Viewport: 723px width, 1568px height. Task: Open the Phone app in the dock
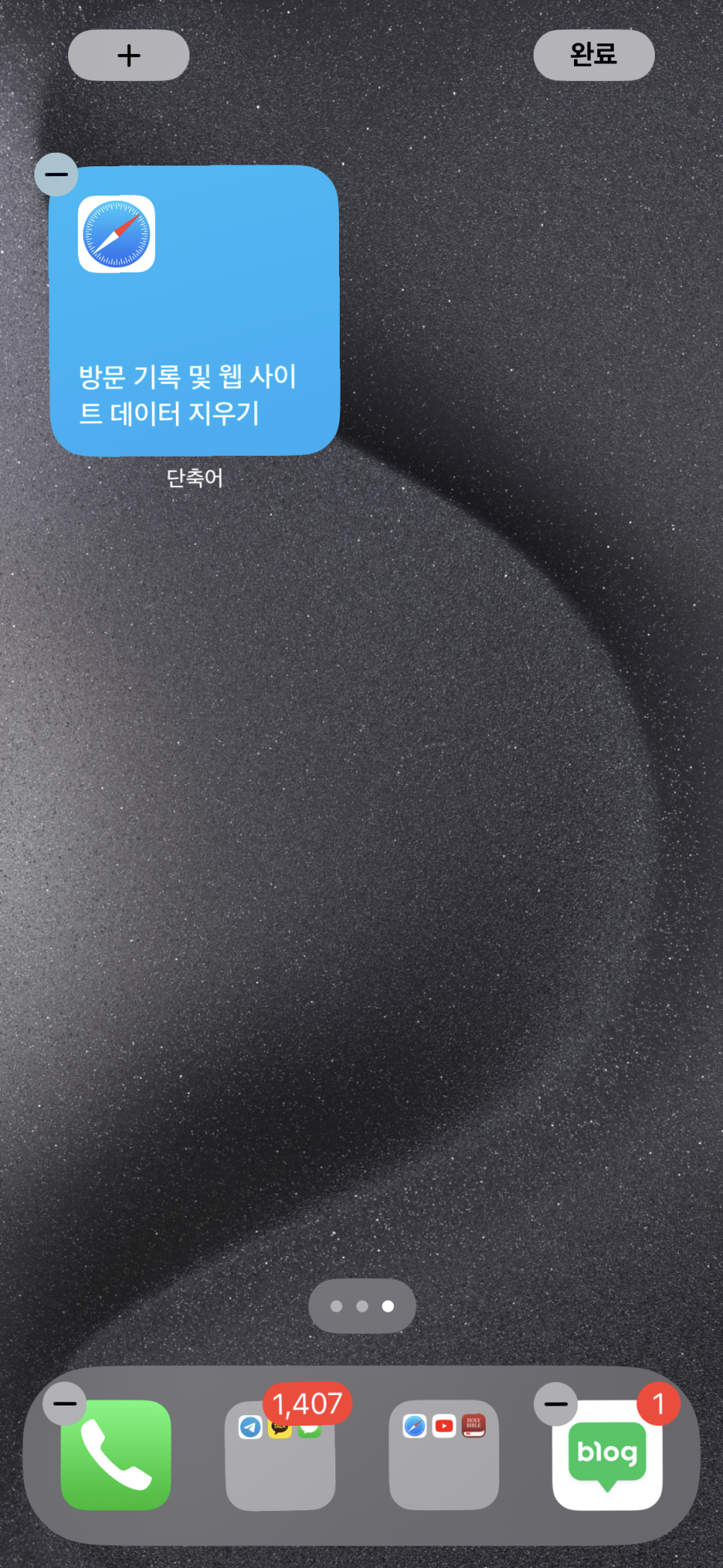tap(116, 1455)
